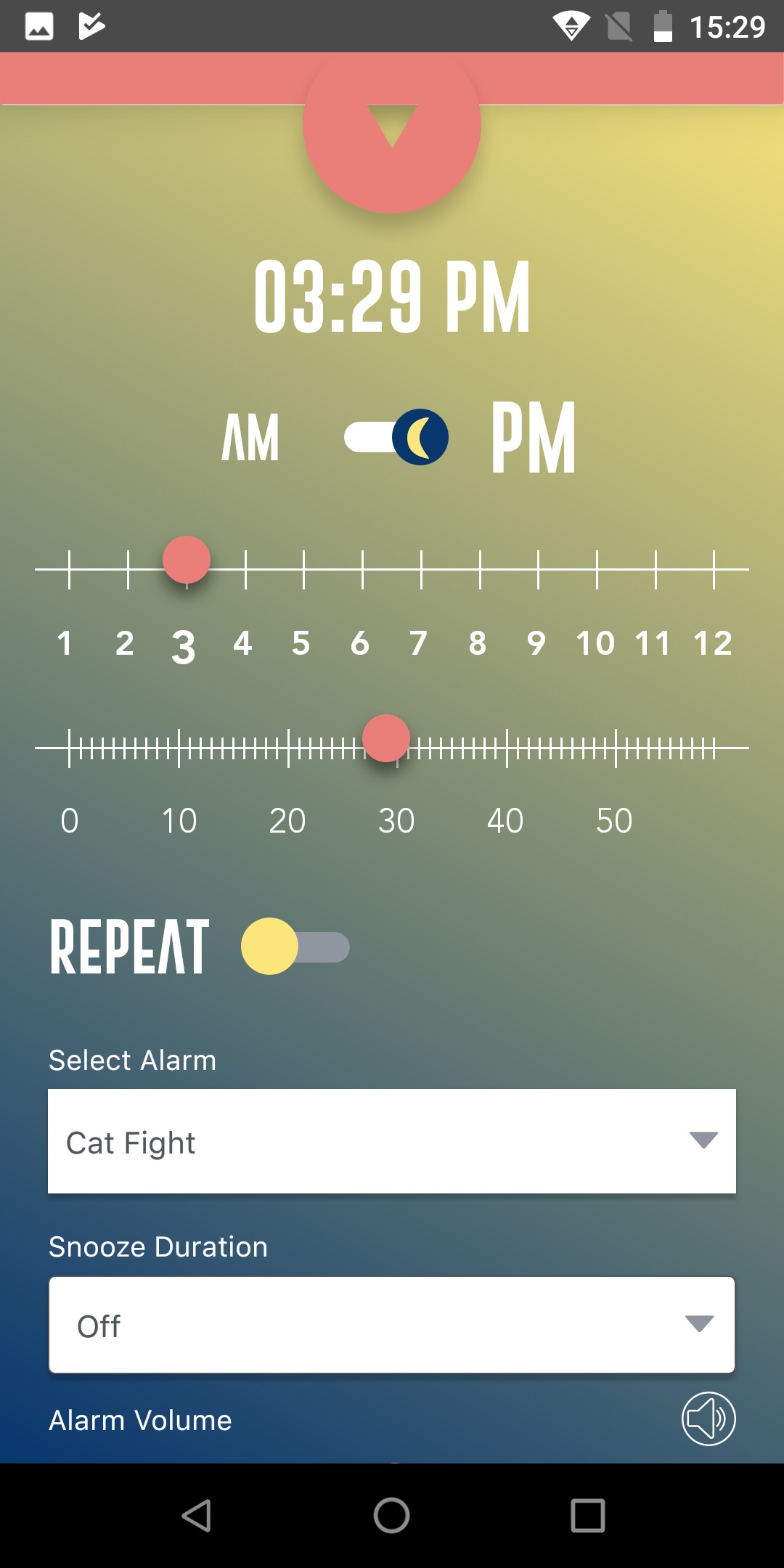784x1568 pixels.
Task: Toggle the AM/PM switch
Action: 396,437
